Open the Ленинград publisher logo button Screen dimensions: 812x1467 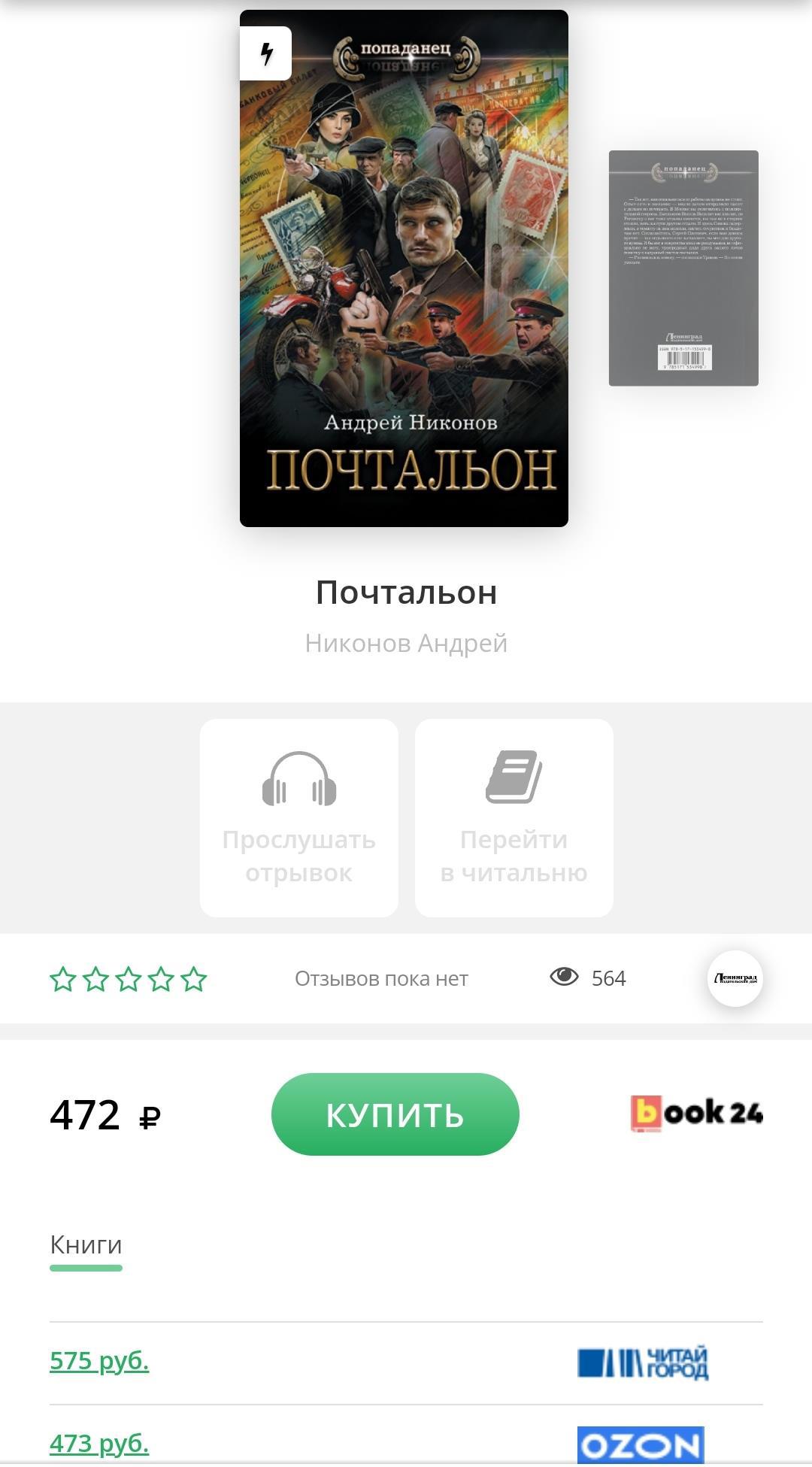click(x=735, y=978)
